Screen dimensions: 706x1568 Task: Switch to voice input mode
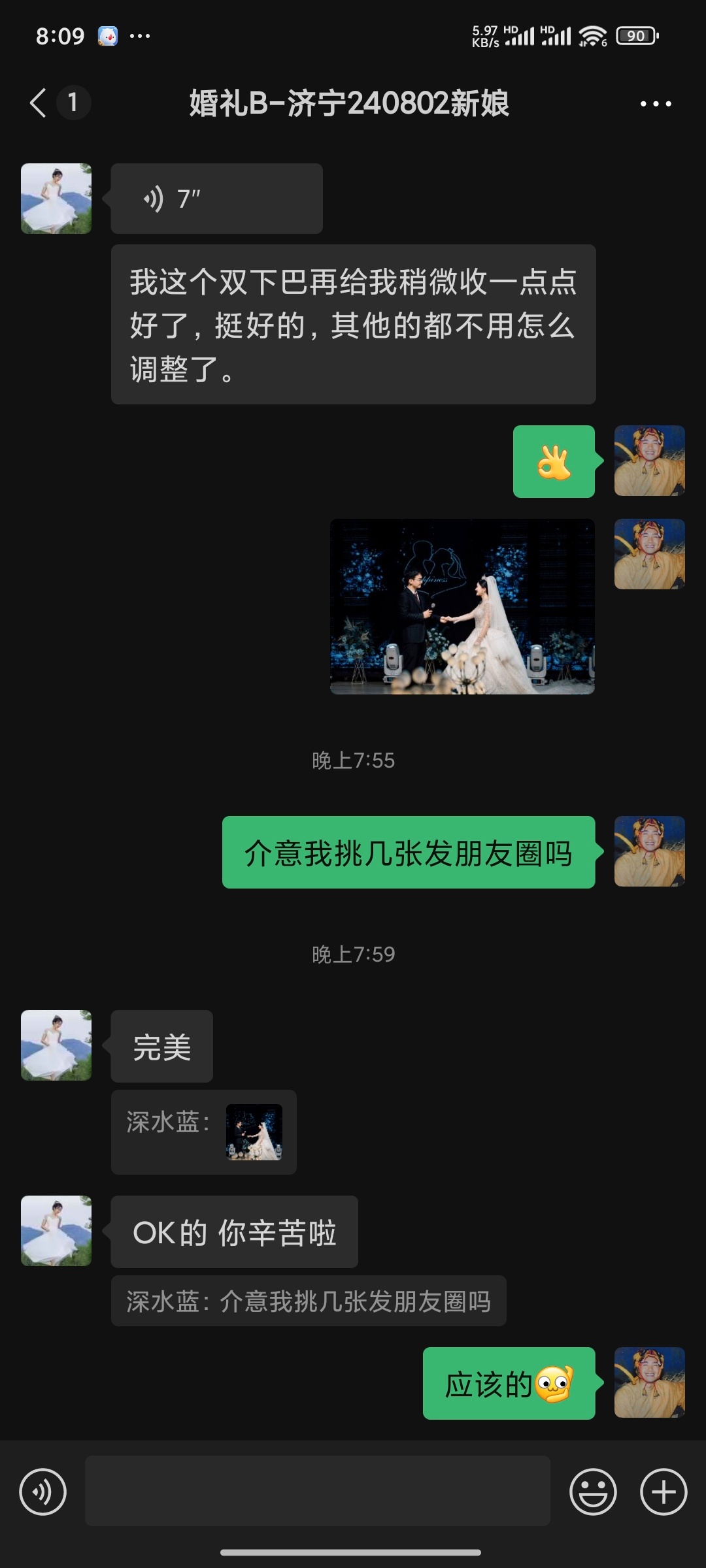point(42,1492)
